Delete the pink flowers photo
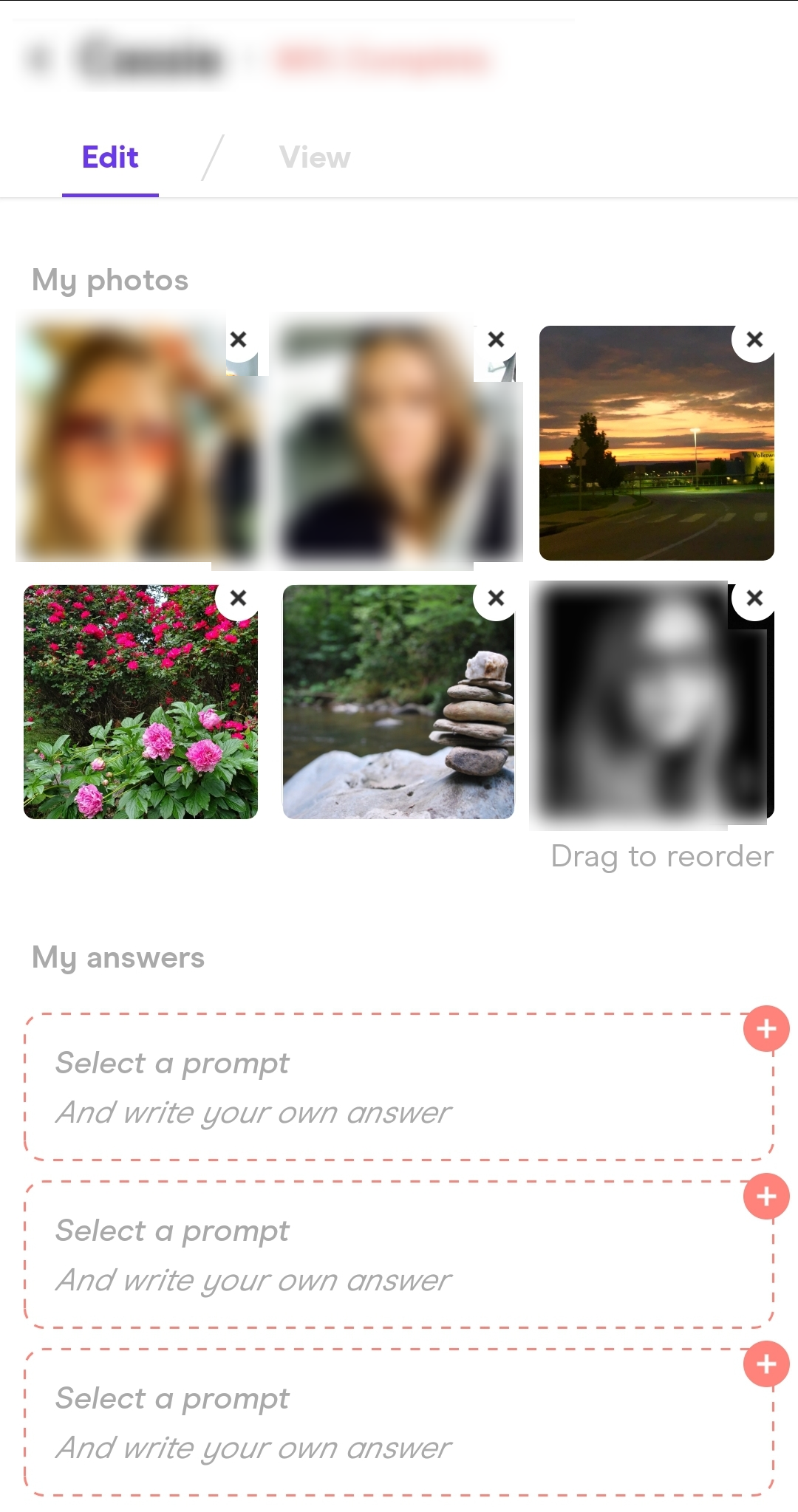Screen dimensions: 798x1512 point(238,598)
